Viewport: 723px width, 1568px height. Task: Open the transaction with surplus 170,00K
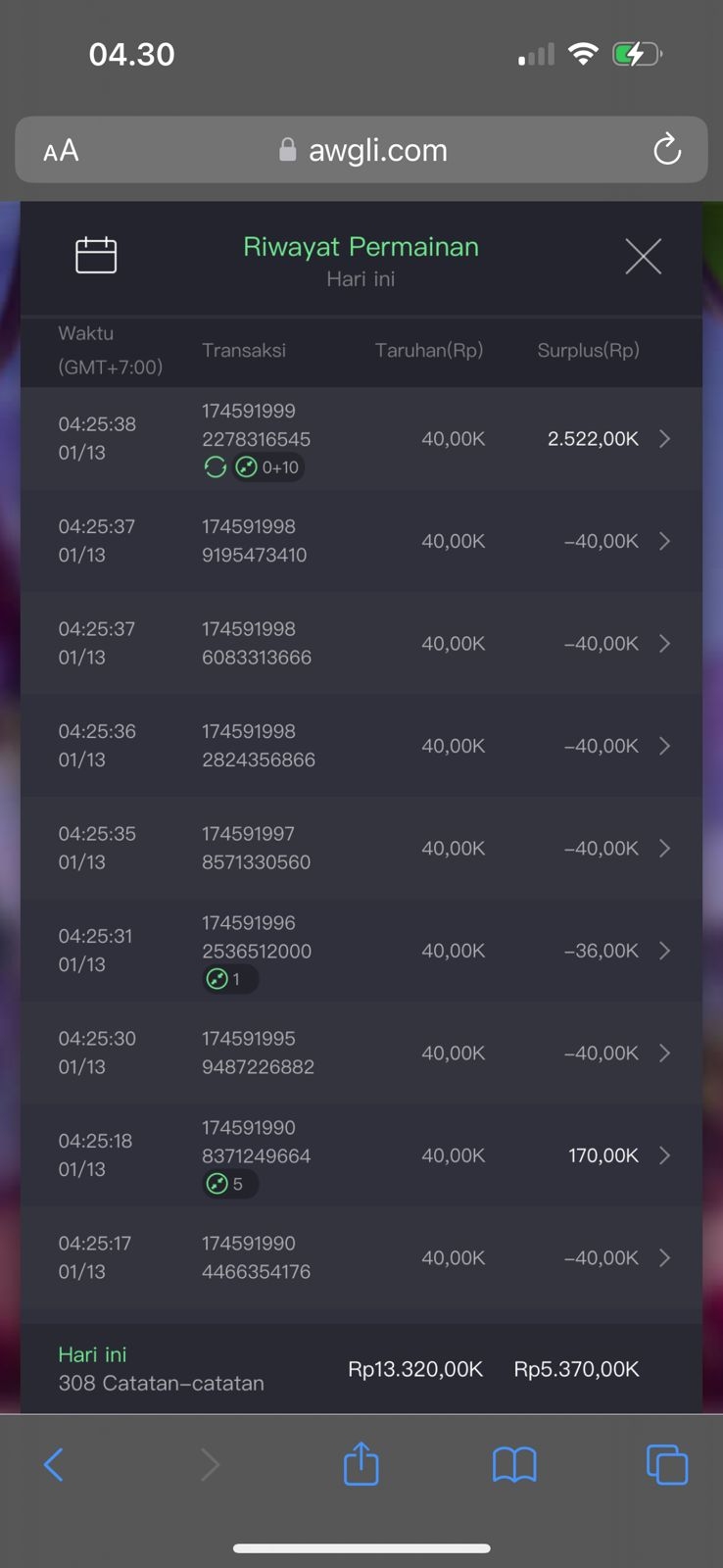click(x=664, y=1155)
